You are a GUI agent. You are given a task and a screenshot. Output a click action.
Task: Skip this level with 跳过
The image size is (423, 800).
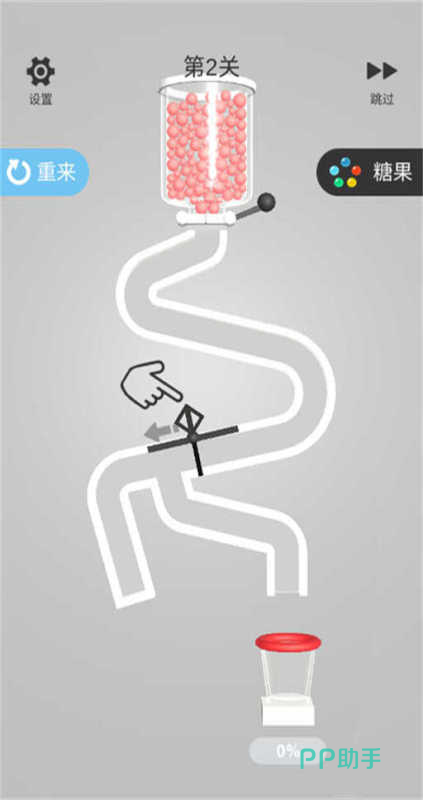tap(382, 82)
